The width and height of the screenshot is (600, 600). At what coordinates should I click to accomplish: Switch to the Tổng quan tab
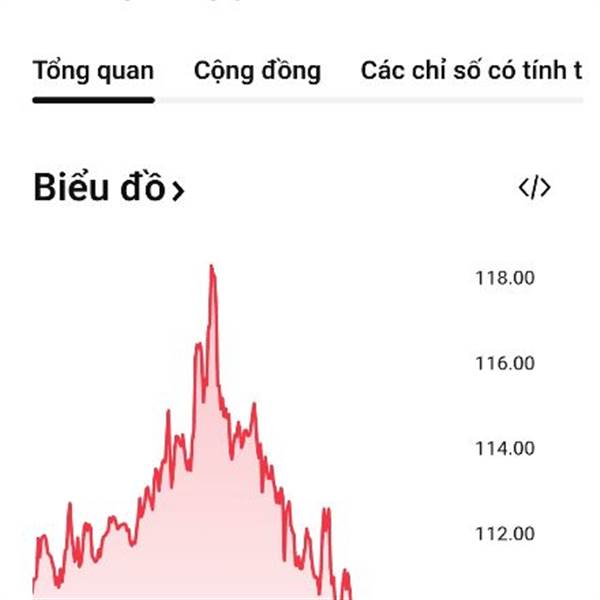[93, 72]
